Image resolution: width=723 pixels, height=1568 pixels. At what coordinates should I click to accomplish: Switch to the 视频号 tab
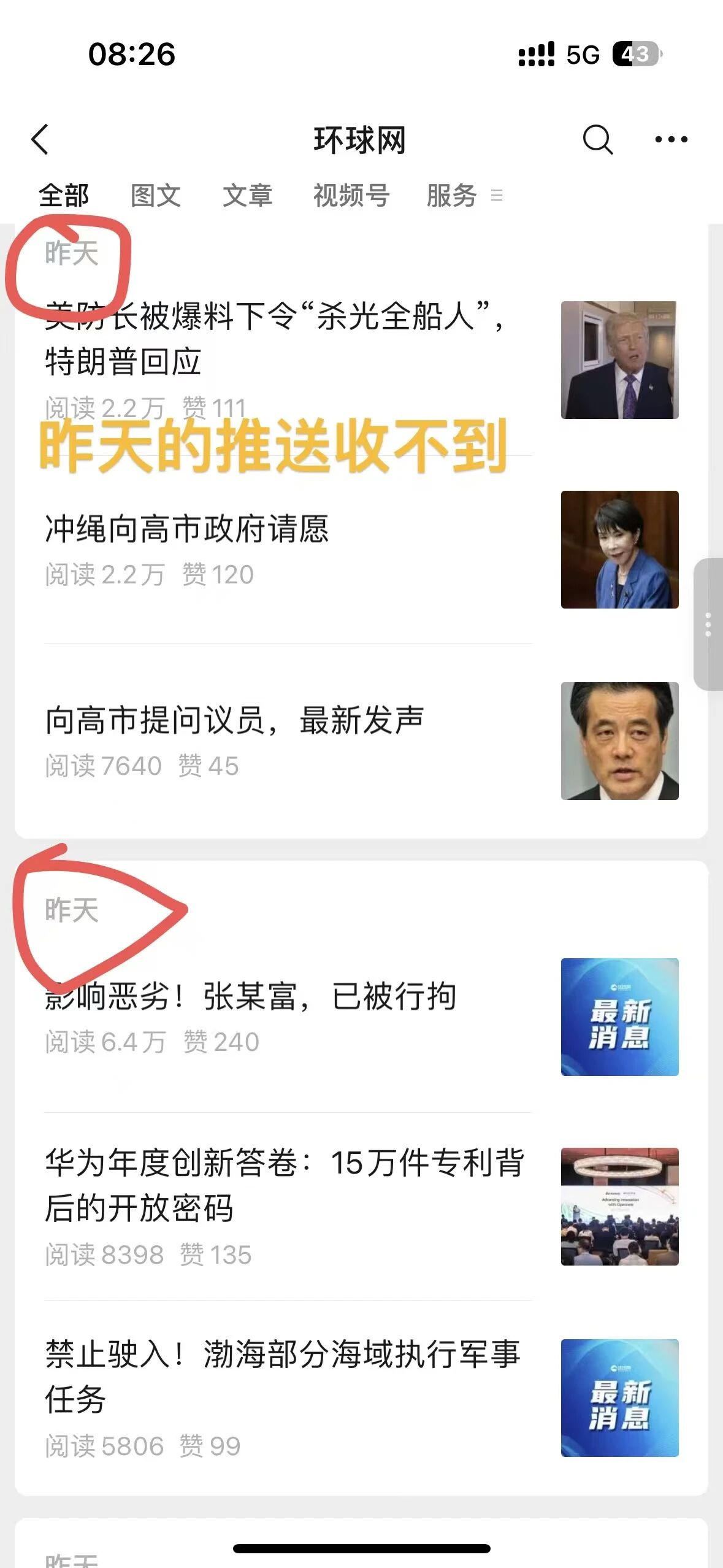click(351, 196)
